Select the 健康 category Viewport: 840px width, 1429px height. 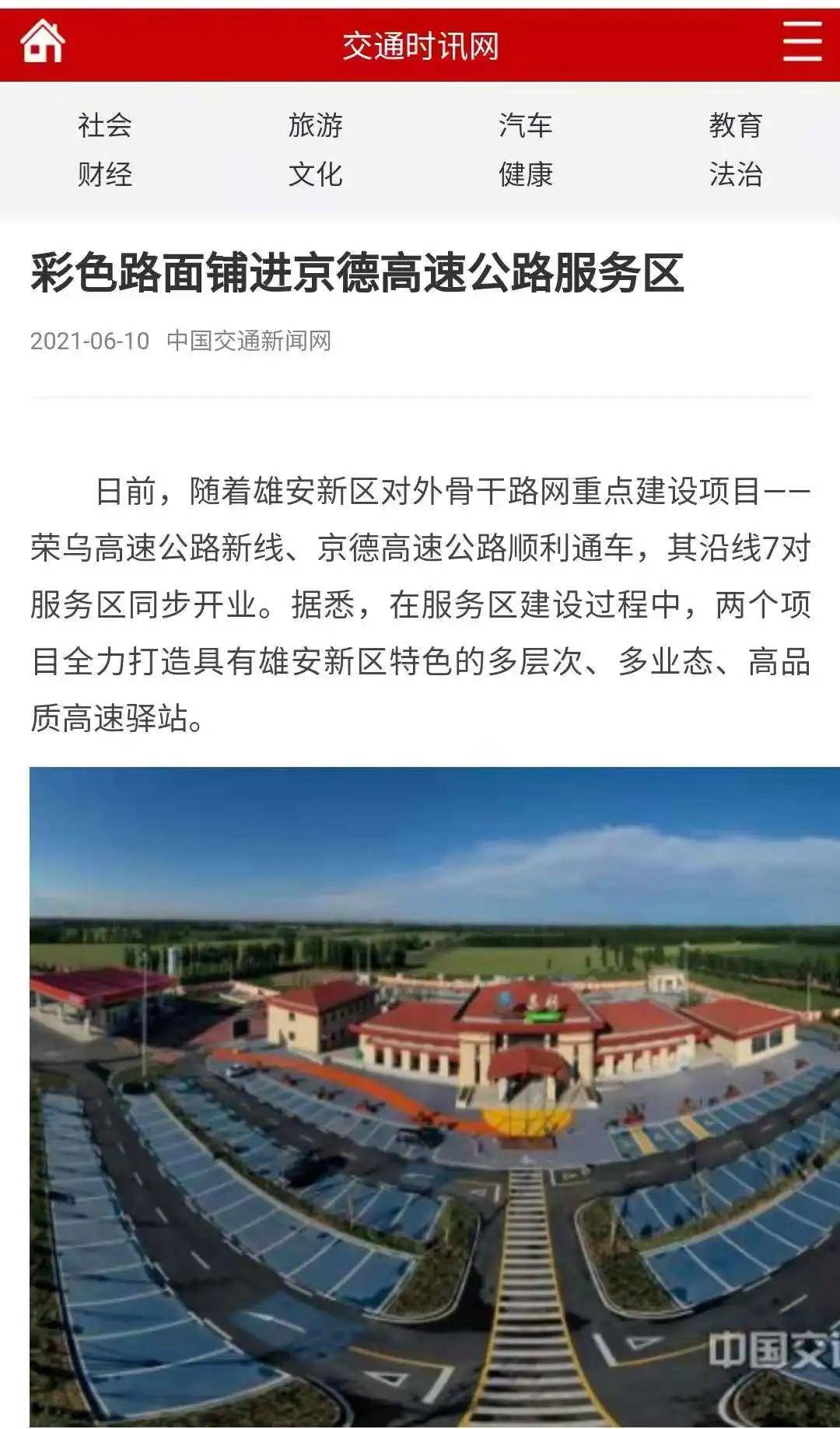click(x=526, y=174)
